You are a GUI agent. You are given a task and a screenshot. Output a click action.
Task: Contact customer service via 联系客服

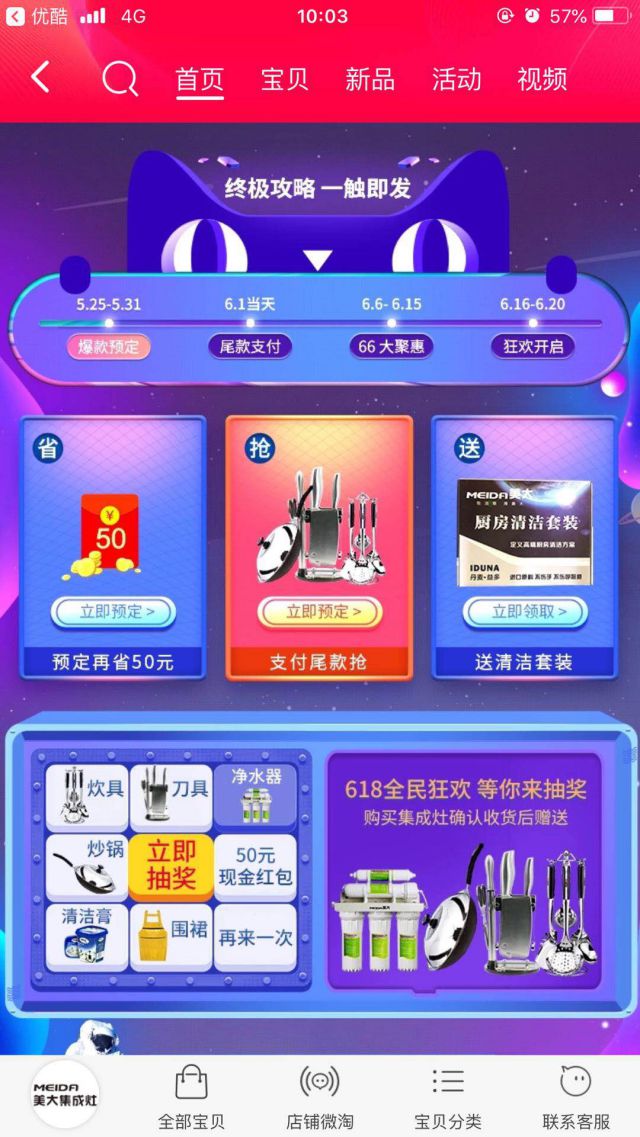click(x=576, y=1096)
